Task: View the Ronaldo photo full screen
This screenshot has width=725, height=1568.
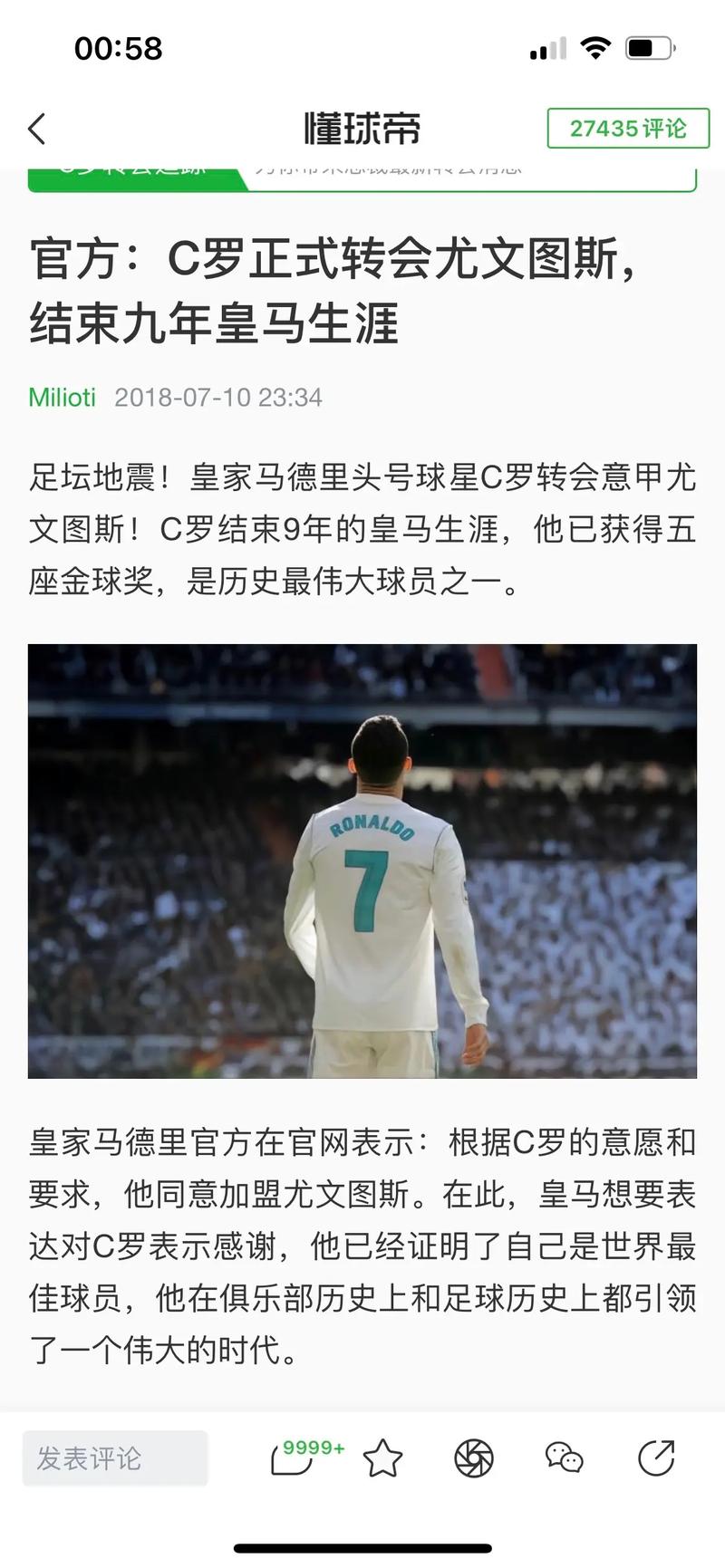Action: coord(362,861)
